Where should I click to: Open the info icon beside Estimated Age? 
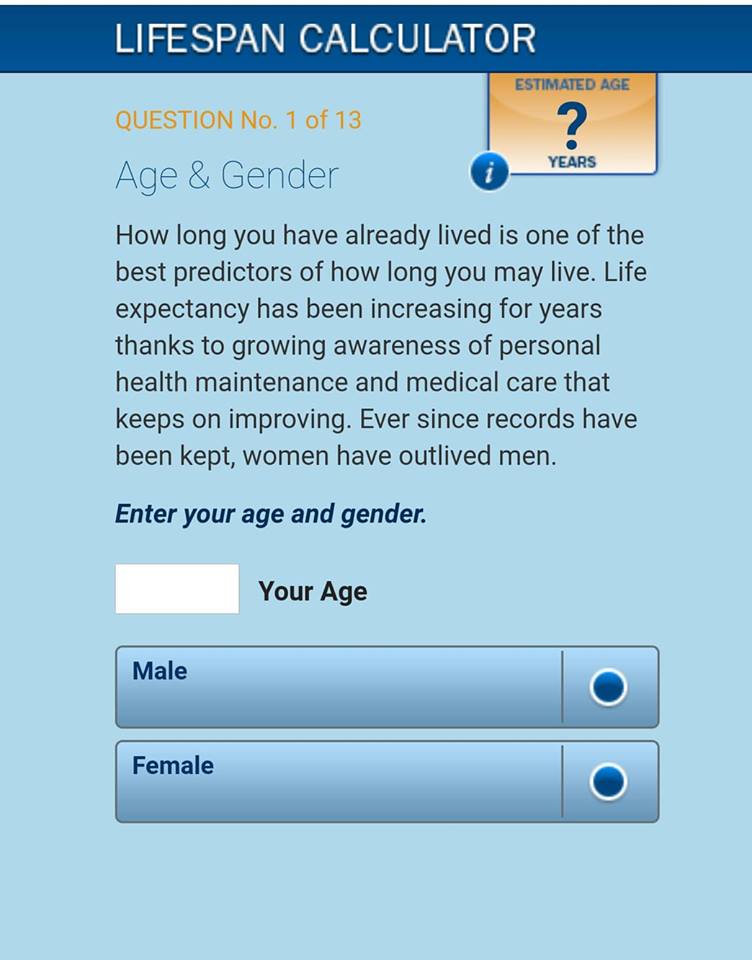coord(488,173)
